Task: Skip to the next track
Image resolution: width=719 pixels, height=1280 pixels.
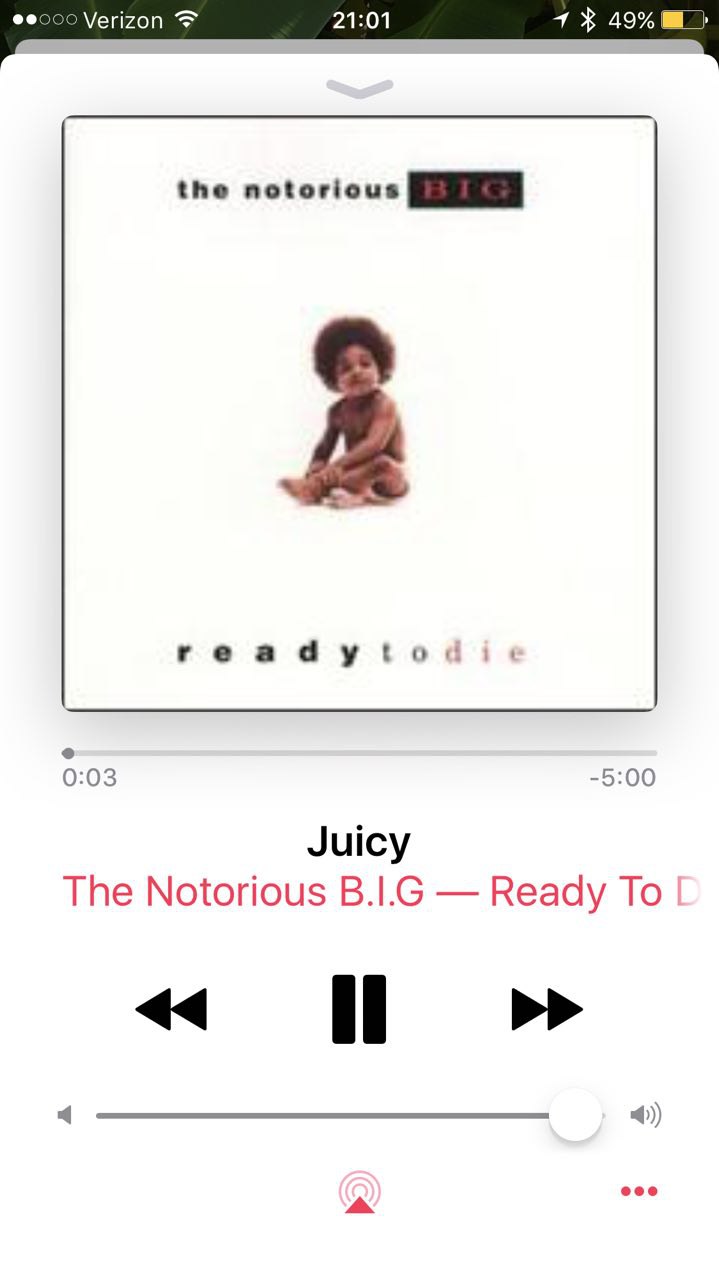Action: (547, 1009)
